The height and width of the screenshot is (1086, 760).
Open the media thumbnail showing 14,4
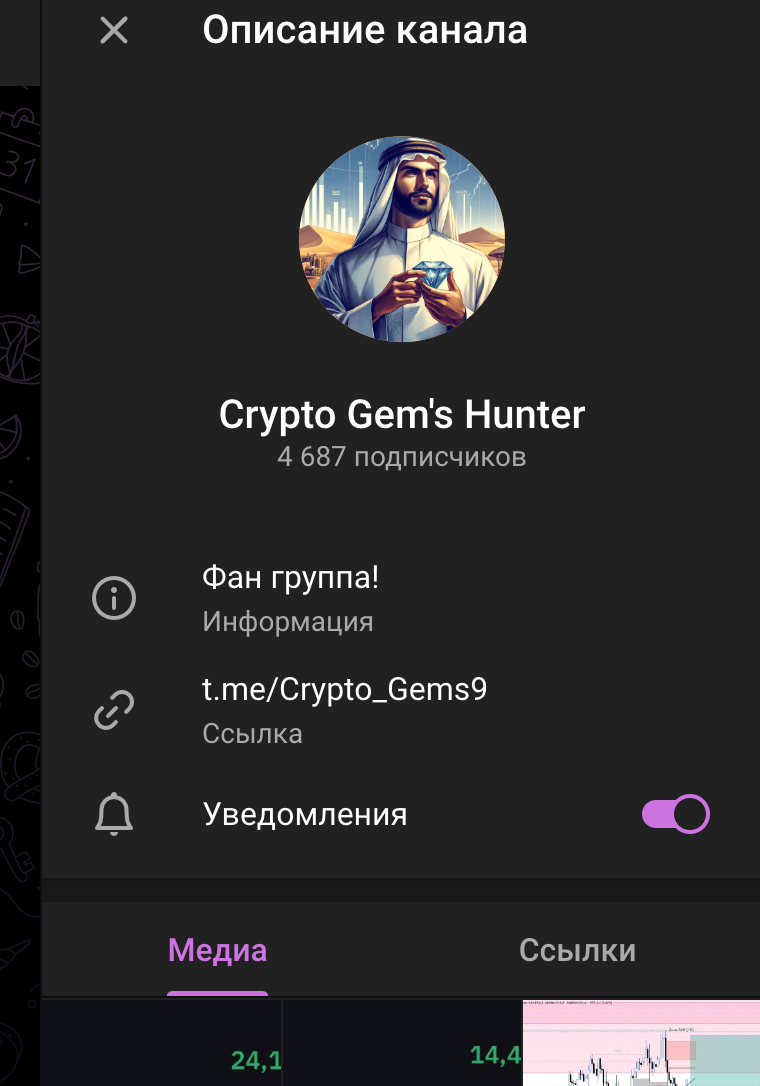coord(402,1045)
